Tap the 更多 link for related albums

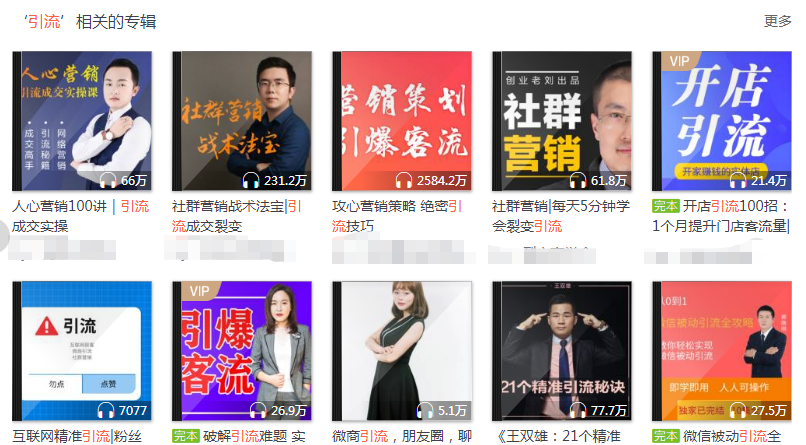click(777, 21)
